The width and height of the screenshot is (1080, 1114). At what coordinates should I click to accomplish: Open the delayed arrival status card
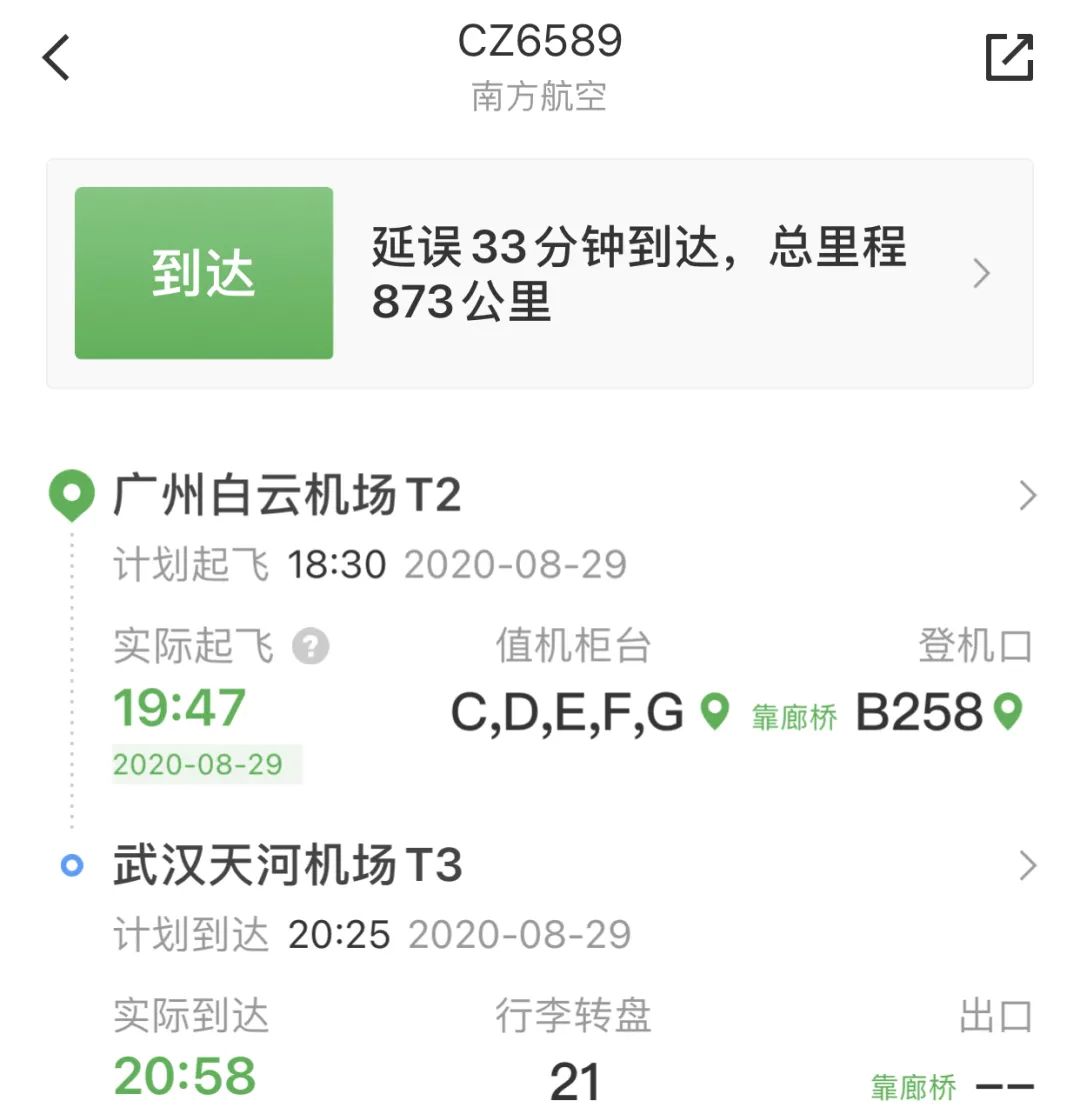[x=539, y=273]
